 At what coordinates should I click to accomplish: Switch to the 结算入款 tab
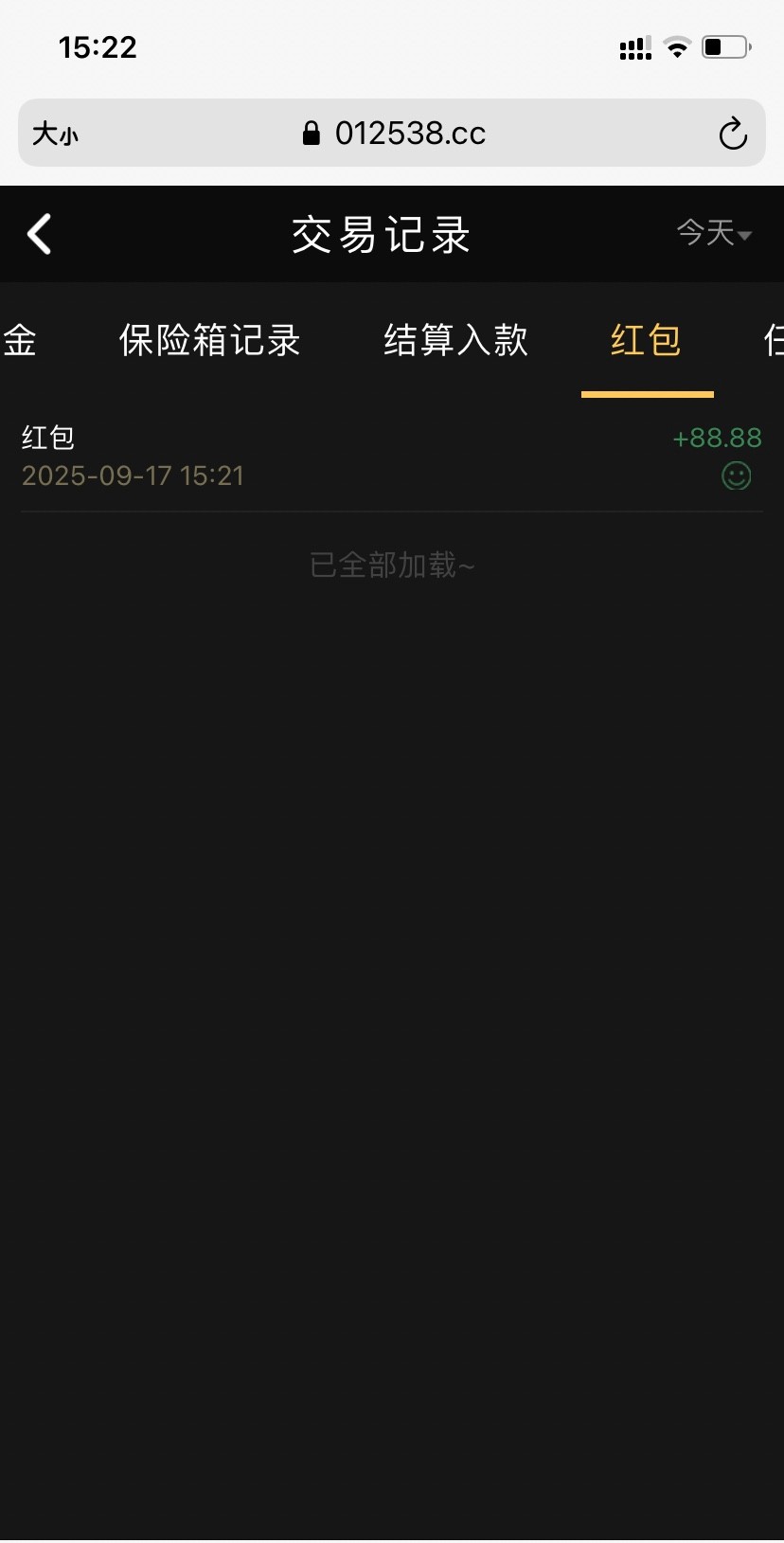point(455,341)
